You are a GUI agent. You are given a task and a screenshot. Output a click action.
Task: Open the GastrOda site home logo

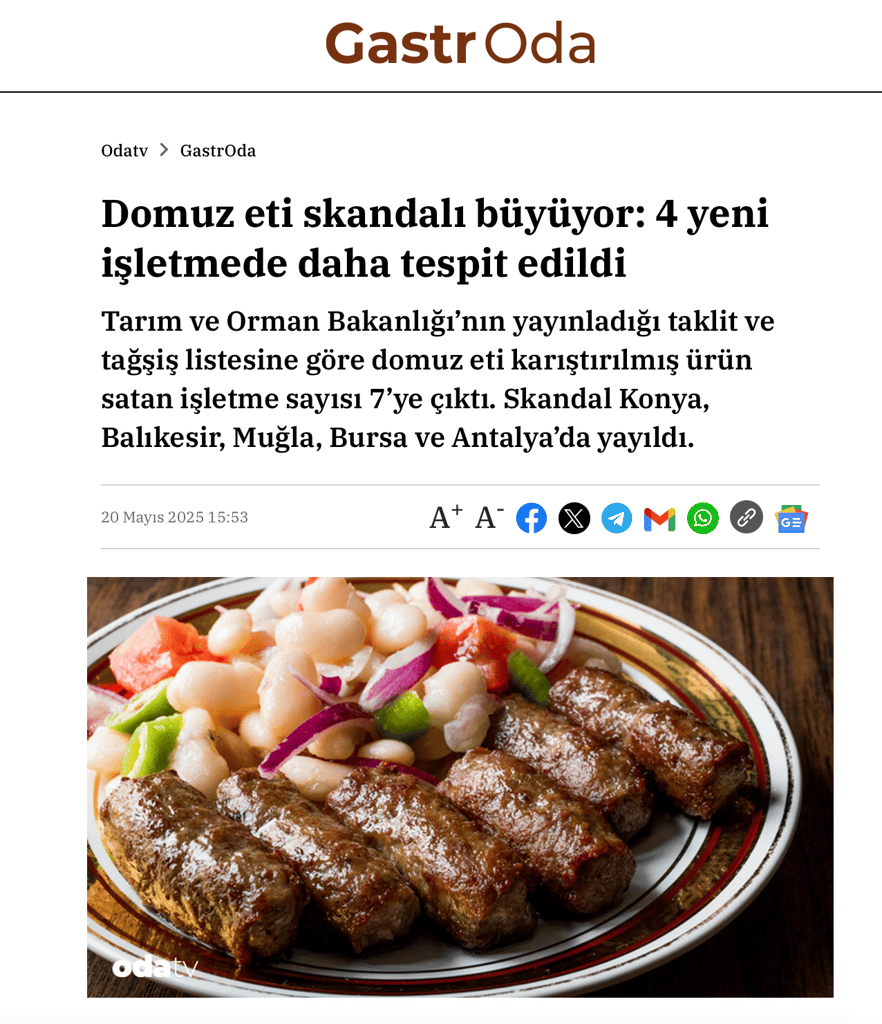coord(460,44)
